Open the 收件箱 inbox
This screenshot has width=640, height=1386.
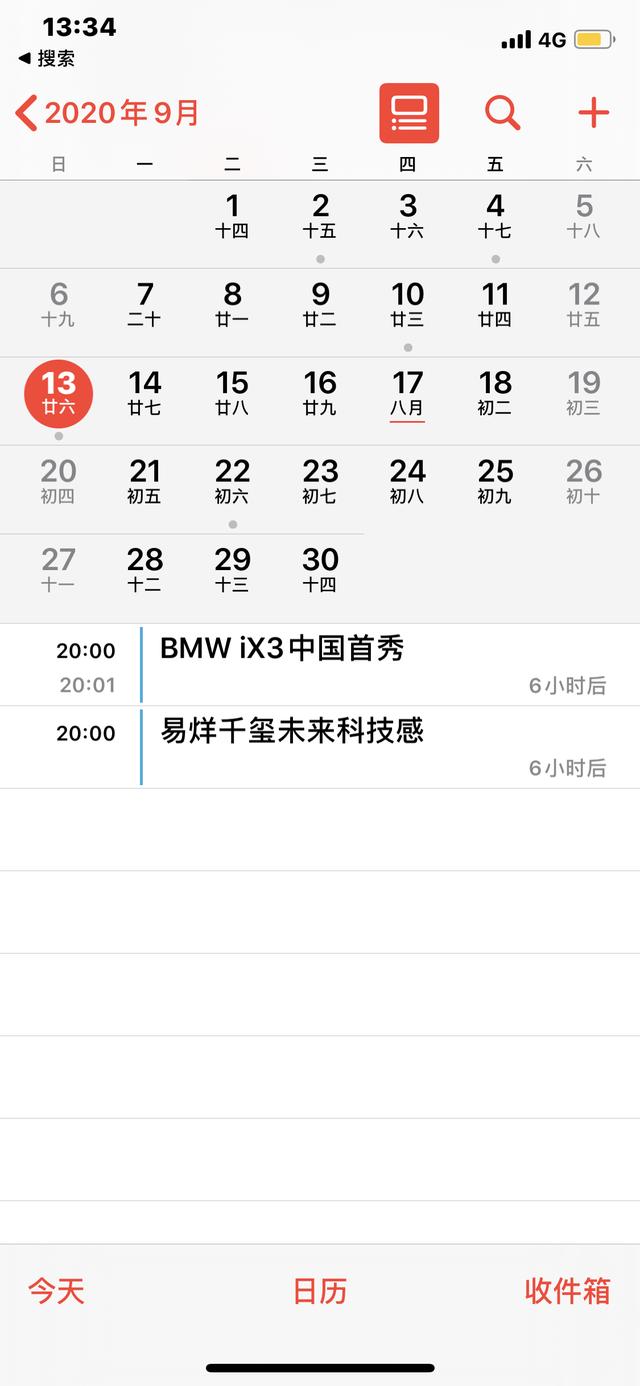pyautogui.click(x=567, y=1291)
